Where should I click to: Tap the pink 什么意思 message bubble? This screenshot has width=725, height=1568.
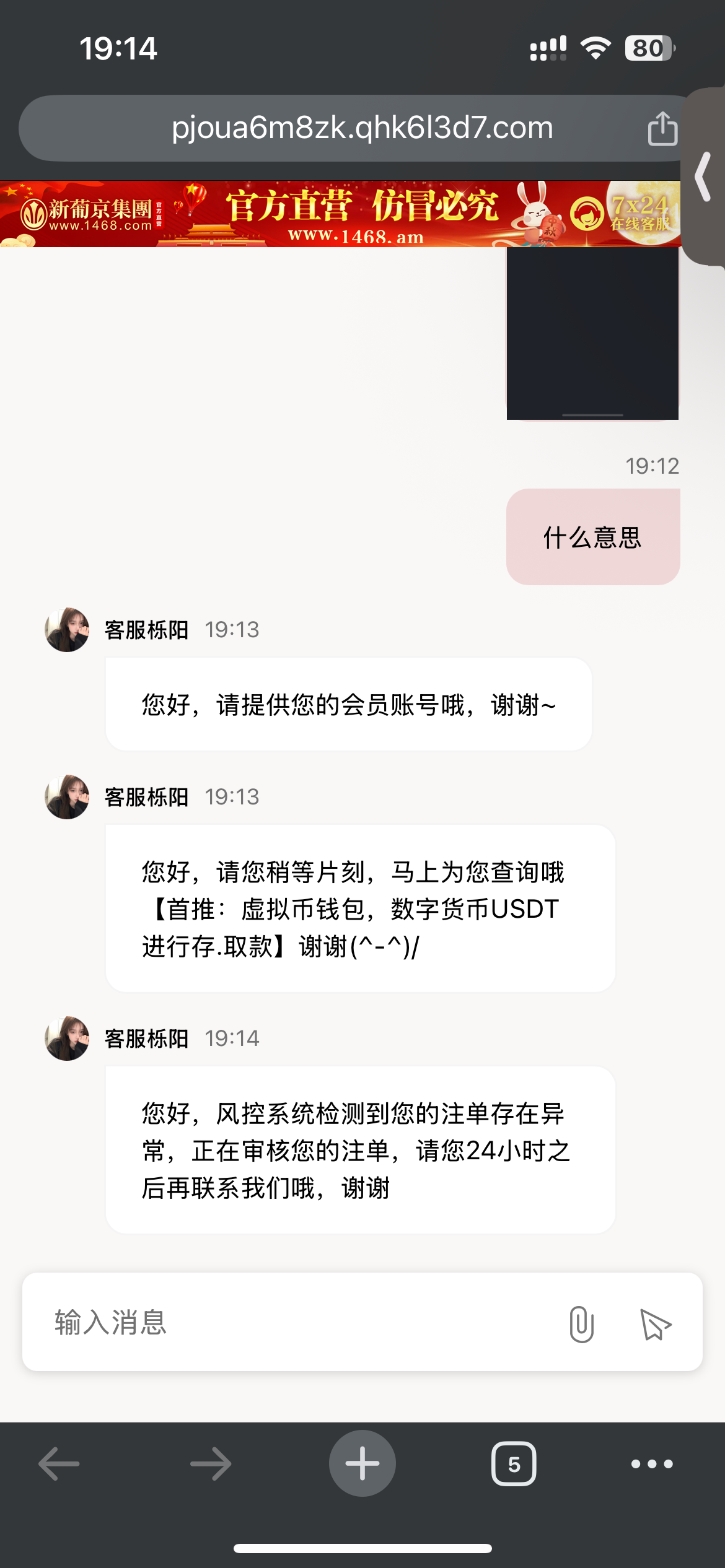592,537
